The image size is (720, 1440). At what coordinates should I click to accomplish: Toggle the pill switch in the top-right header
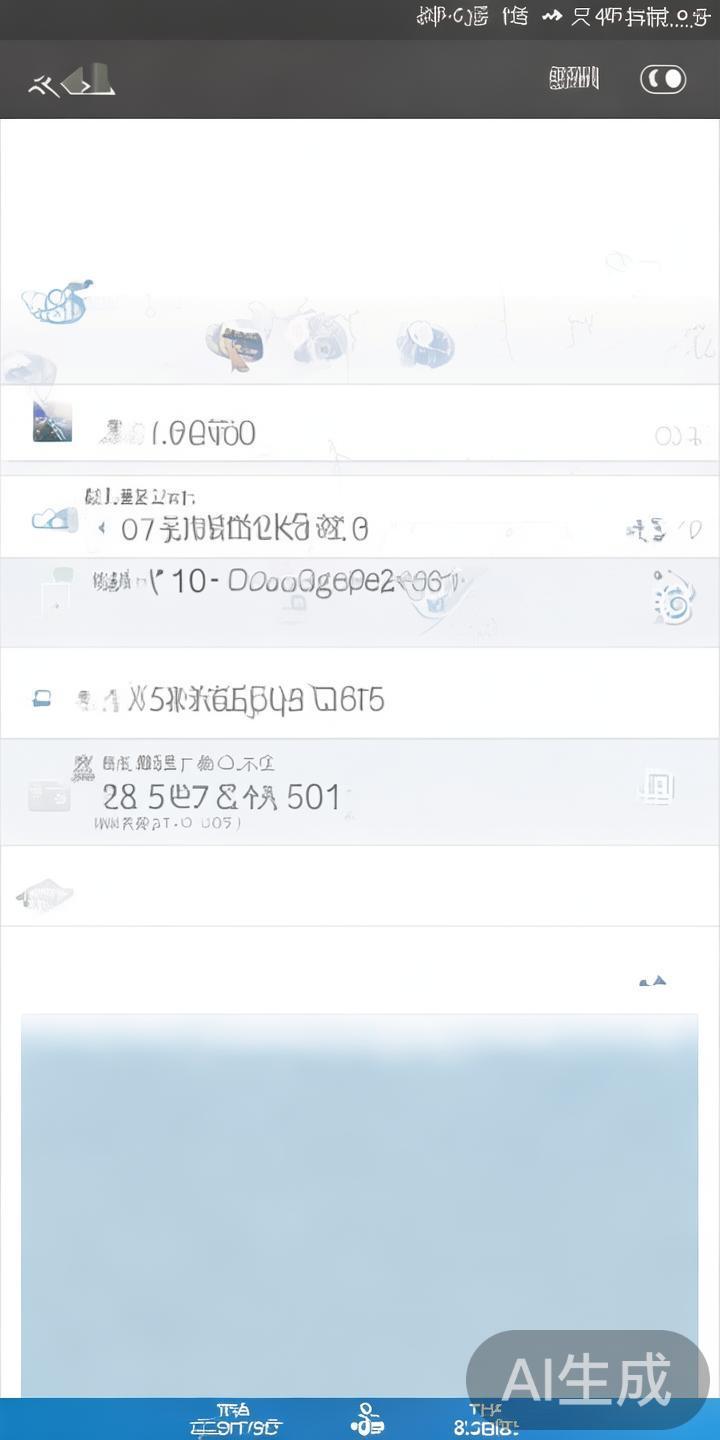point(663,79)
